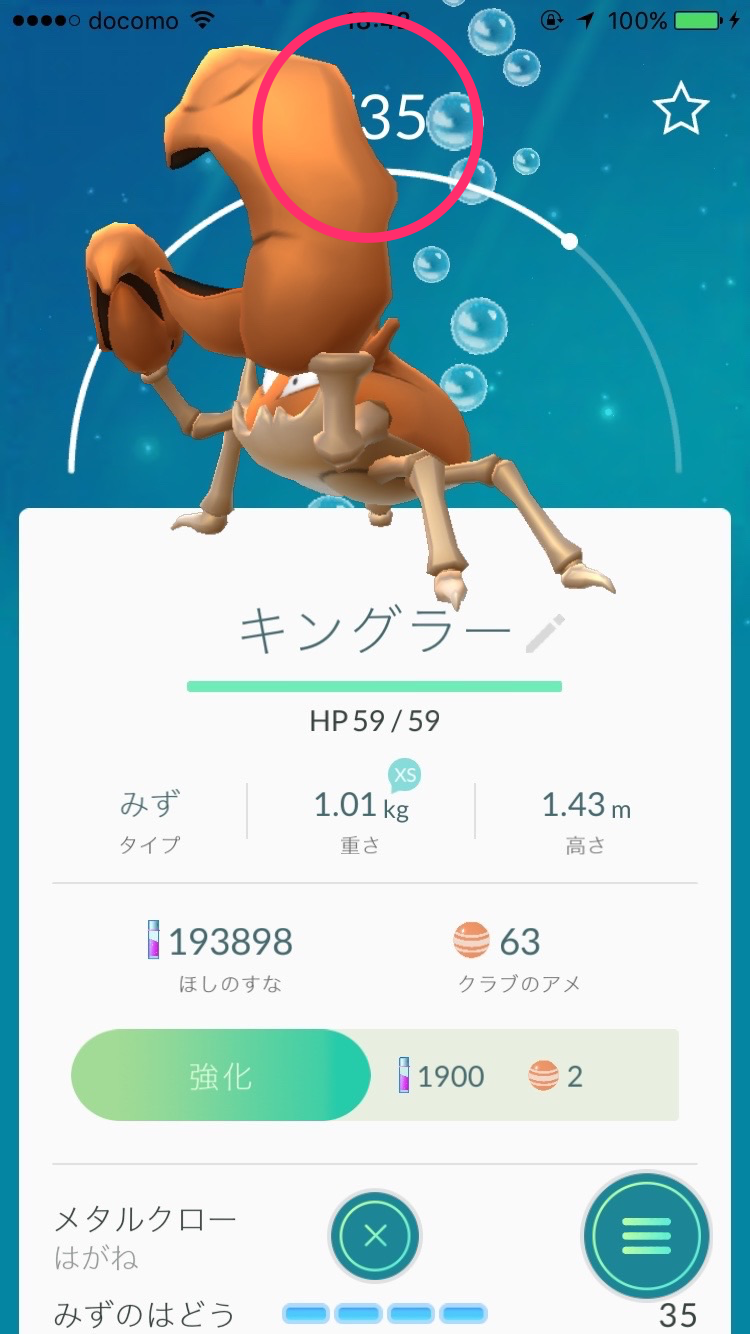Mark this Pokémon as a favorite with the star

681,111
